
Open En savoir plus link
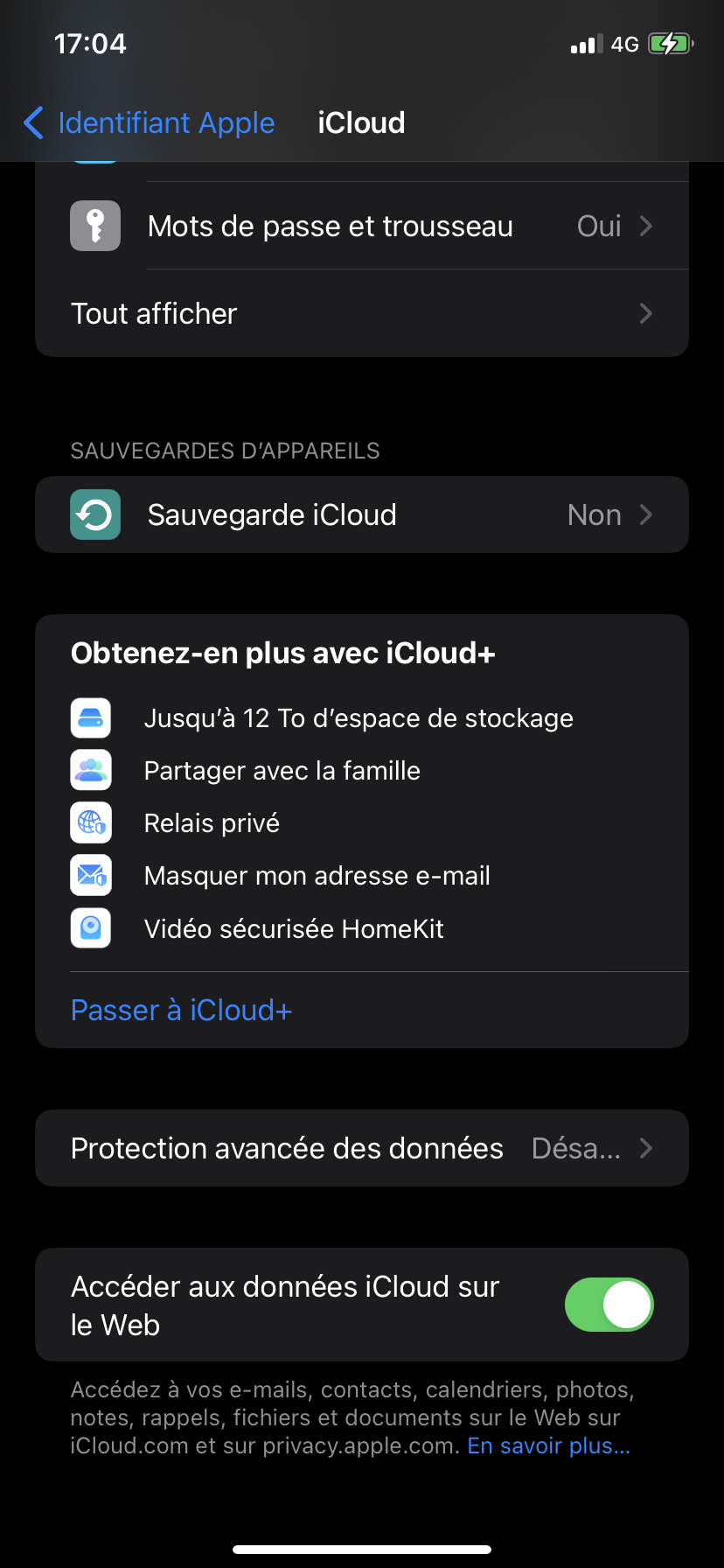click(x=548, y=1446)
